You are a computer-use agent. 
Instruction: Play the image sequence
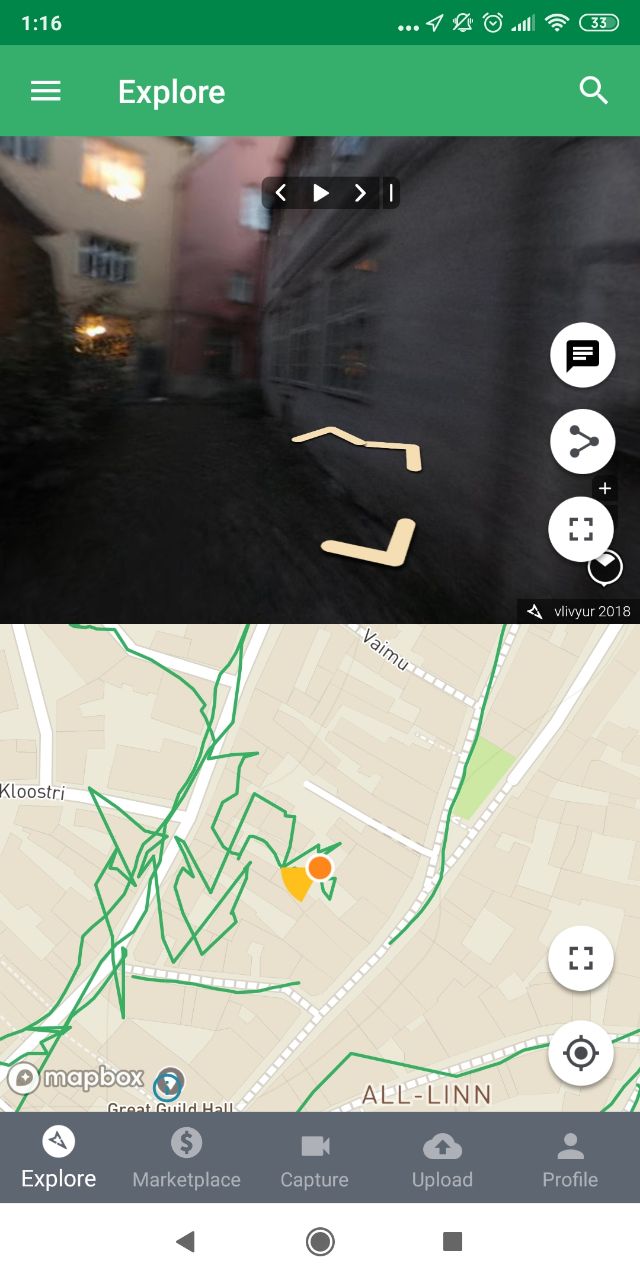(320, 193)
